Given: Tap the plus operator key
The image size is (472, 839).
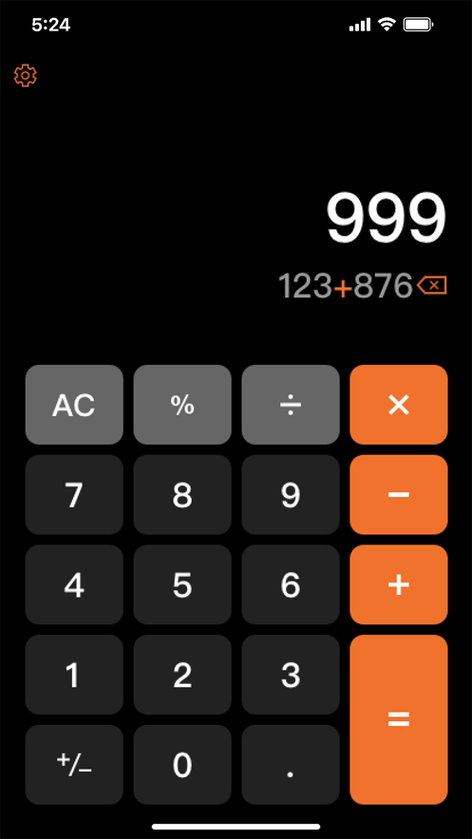Looking at the screenshot, I should click(399, 584).
